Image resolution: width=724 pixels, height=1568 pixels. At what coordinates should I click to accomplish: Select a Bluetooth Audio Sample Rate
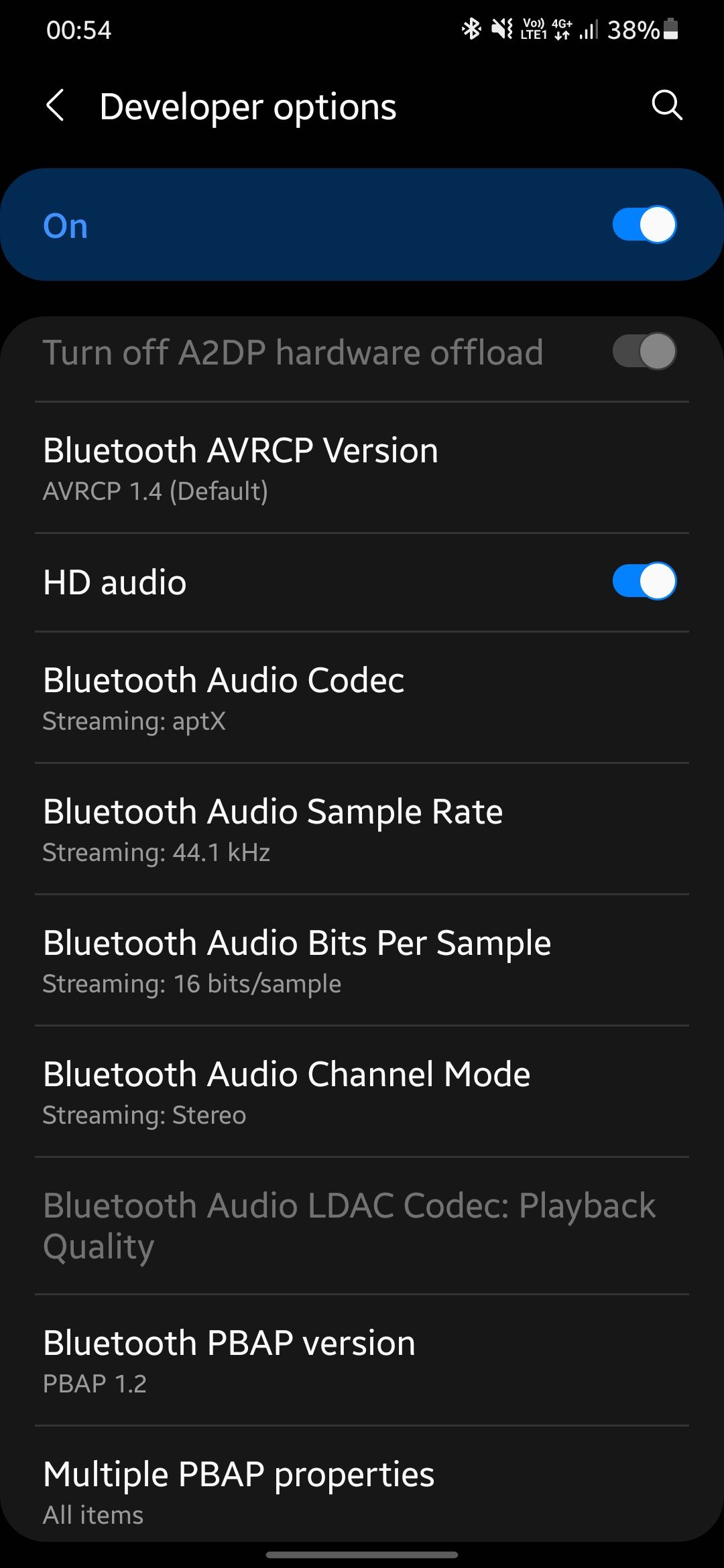pos(362,828)
